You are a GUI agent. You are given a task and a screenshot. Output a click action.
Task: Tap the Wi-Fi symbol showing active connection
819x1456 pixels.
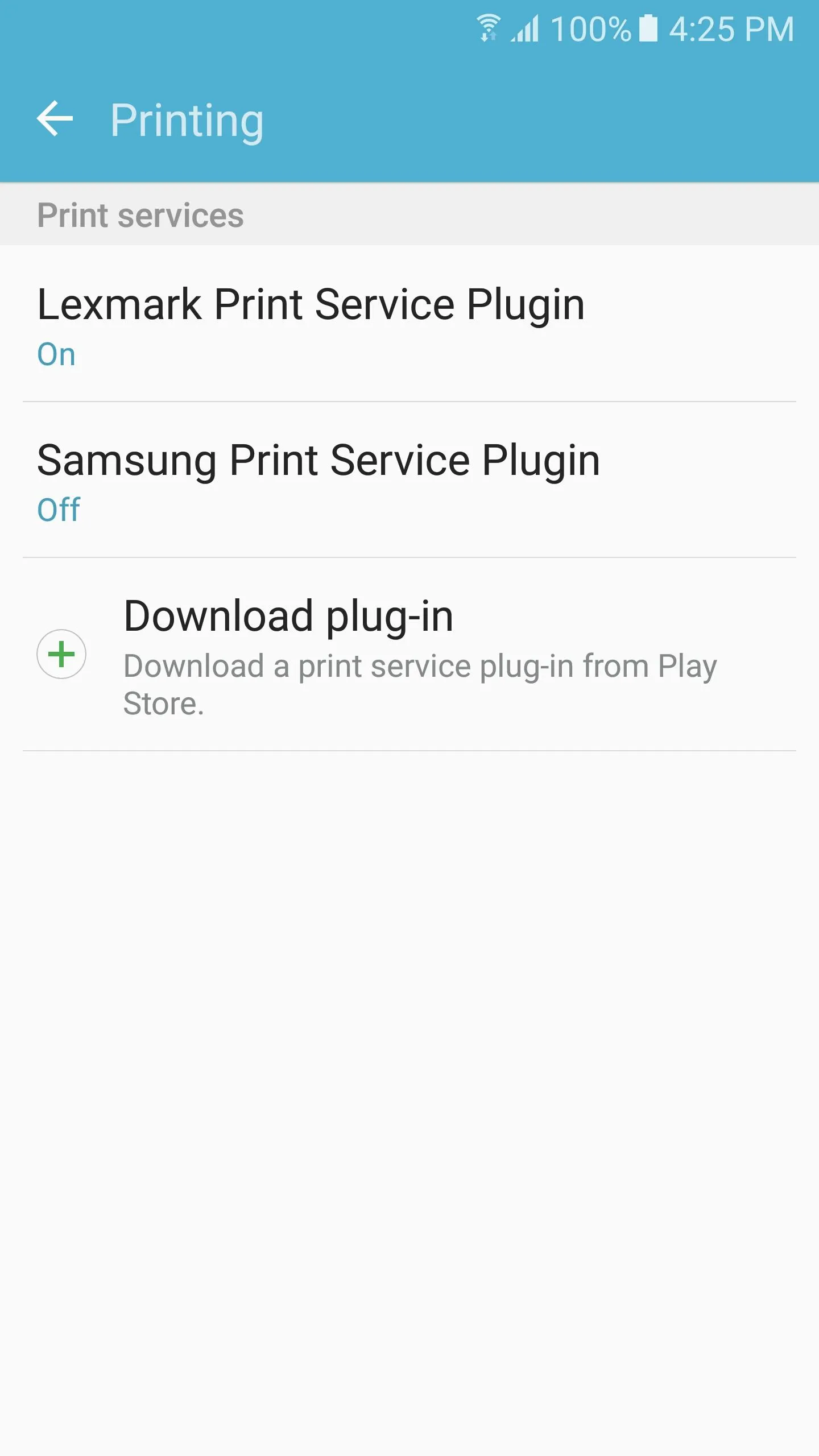[x=488, y=28]
